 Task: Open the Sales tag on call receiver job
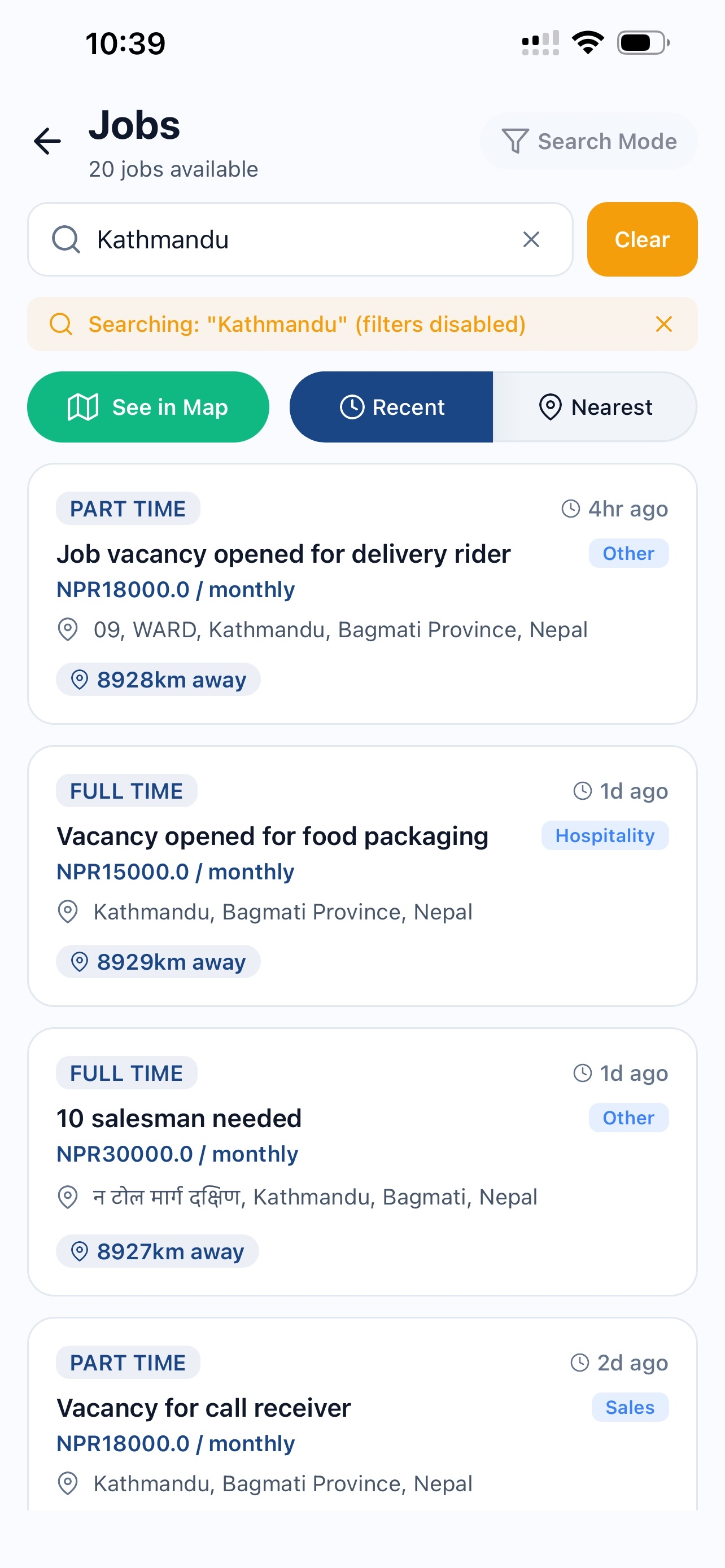pos(630,1407)
